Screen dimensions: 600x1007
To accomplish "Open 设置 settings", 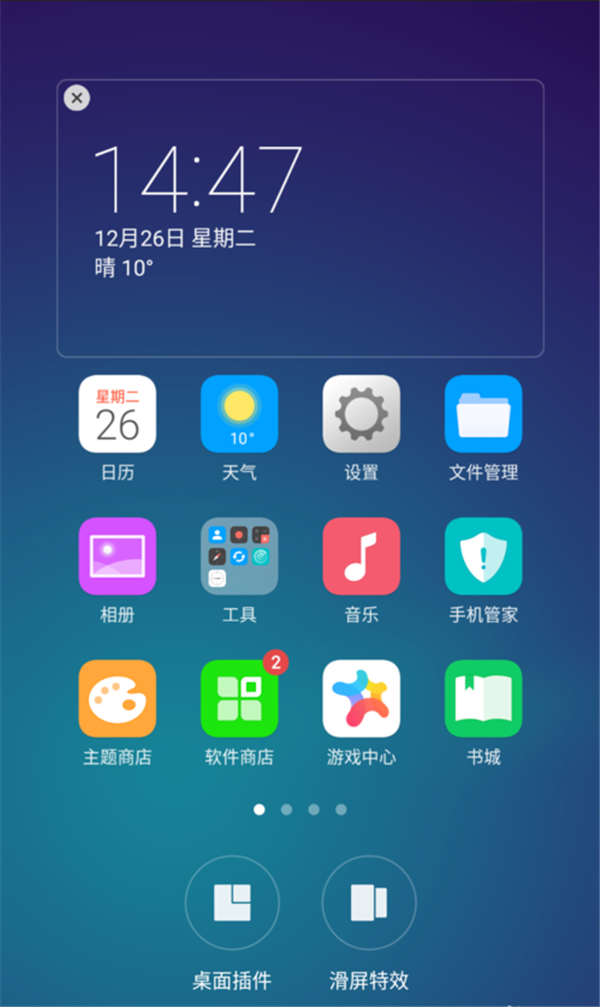I will (361, 414).
